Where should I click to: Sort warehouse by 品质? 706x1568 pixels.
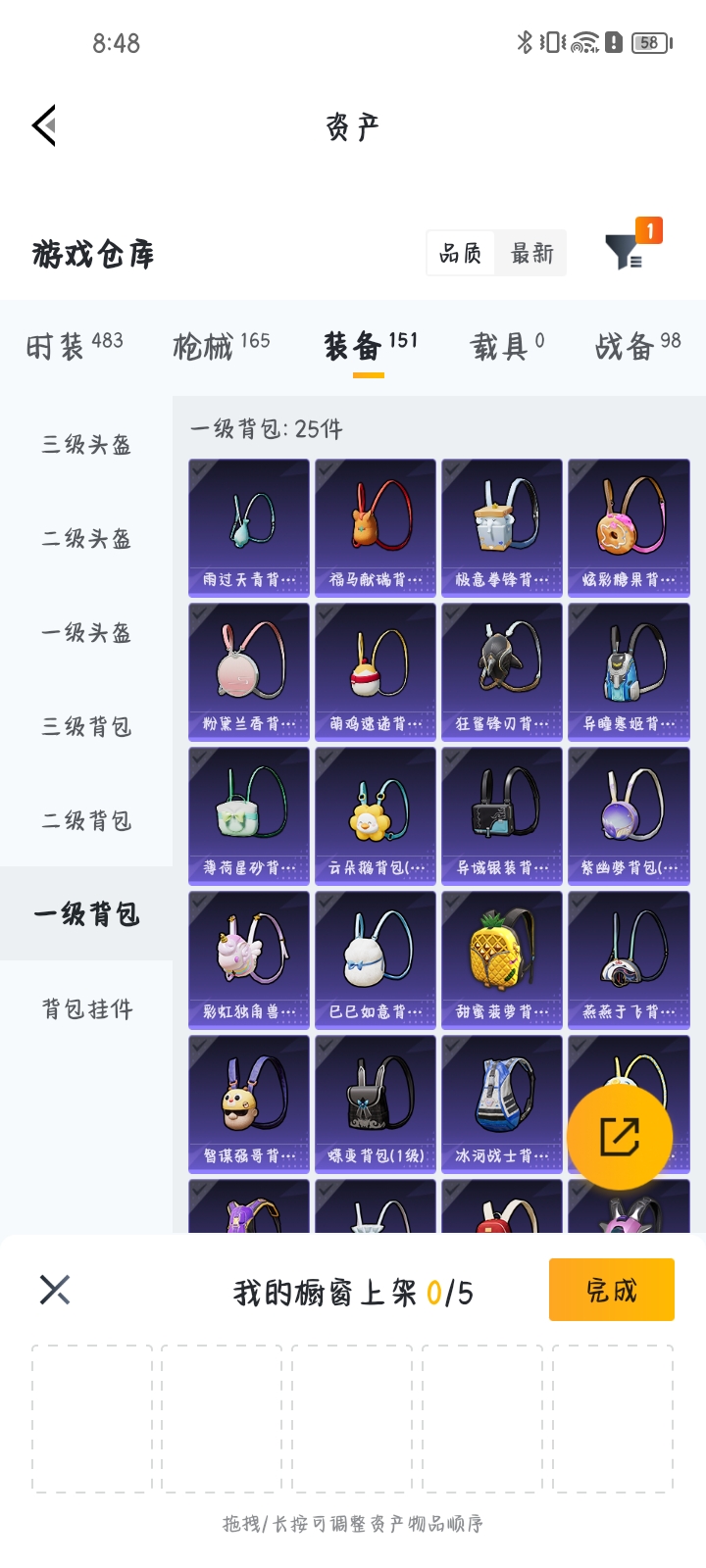(x=461, y=254)
